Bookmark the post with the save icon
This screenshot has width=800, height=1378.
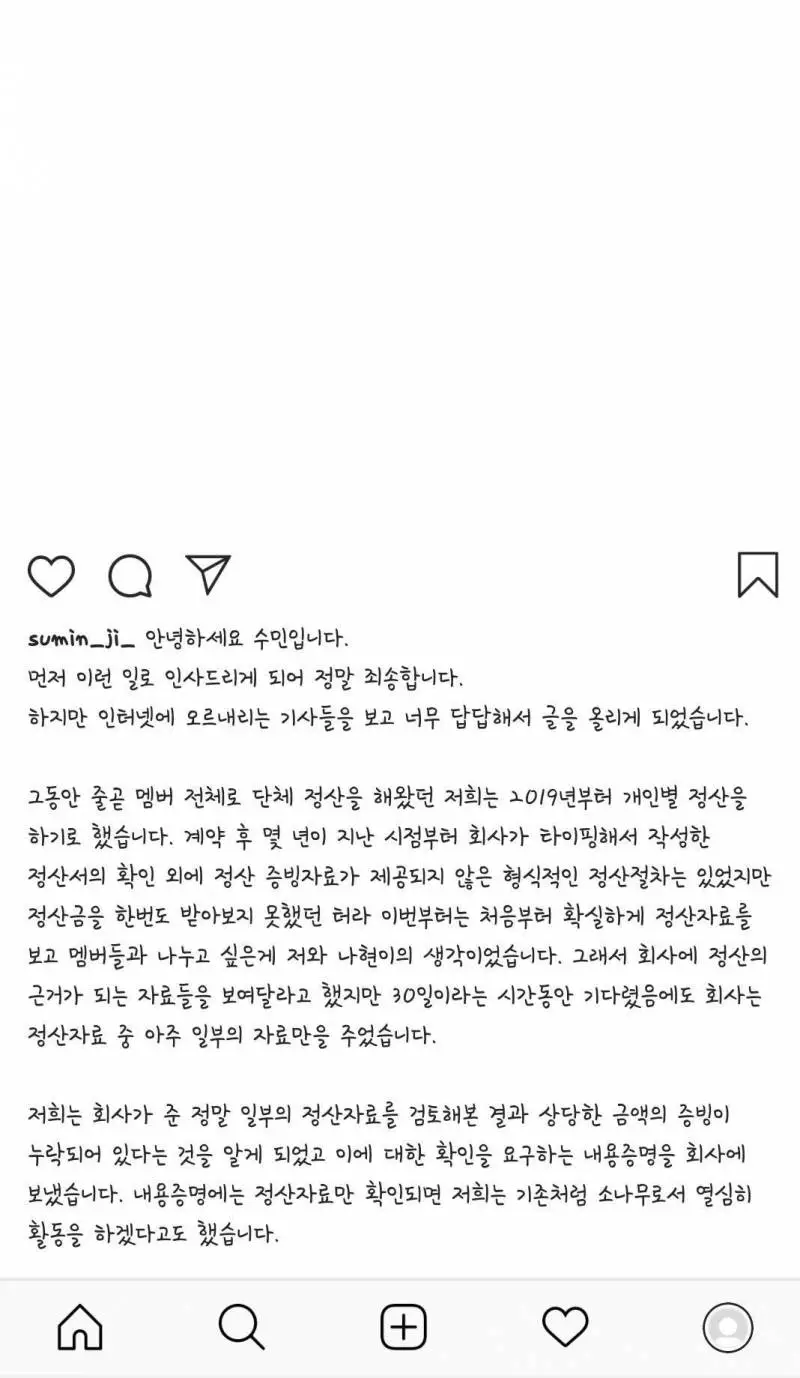pos(760,574)
